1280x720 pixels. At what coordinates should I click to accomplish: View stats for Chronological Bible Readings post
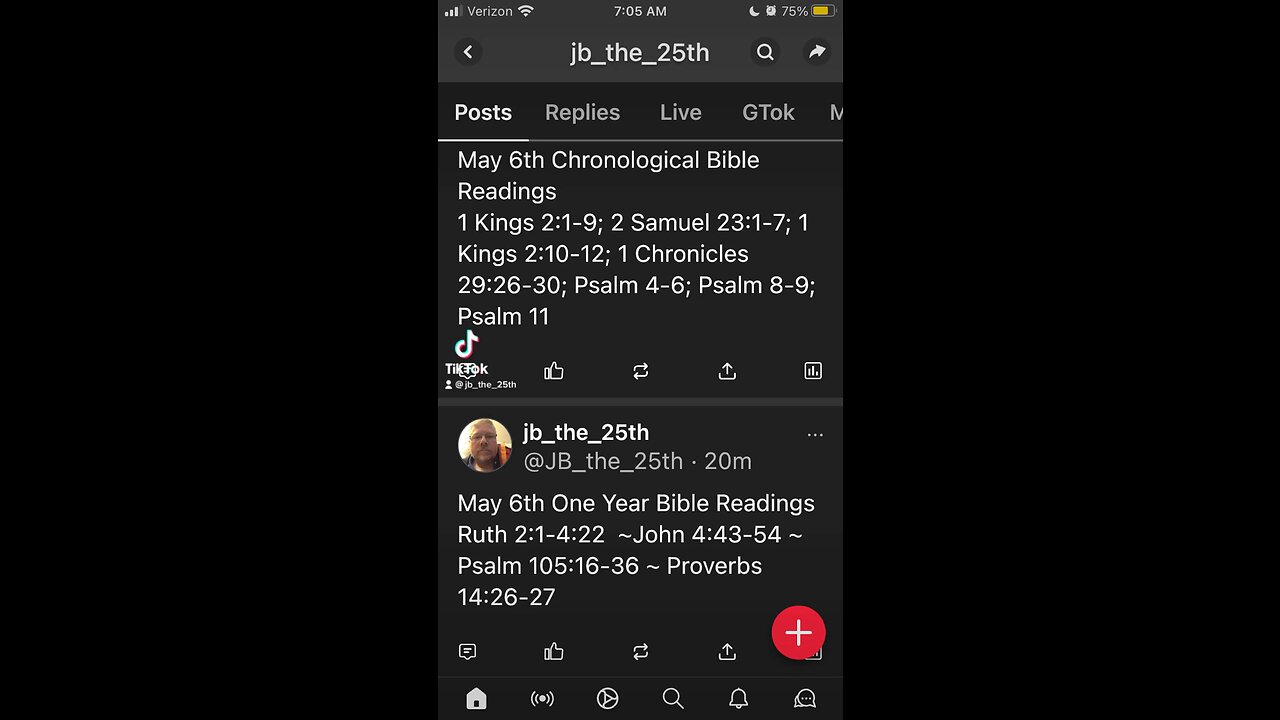coord(813,371)
